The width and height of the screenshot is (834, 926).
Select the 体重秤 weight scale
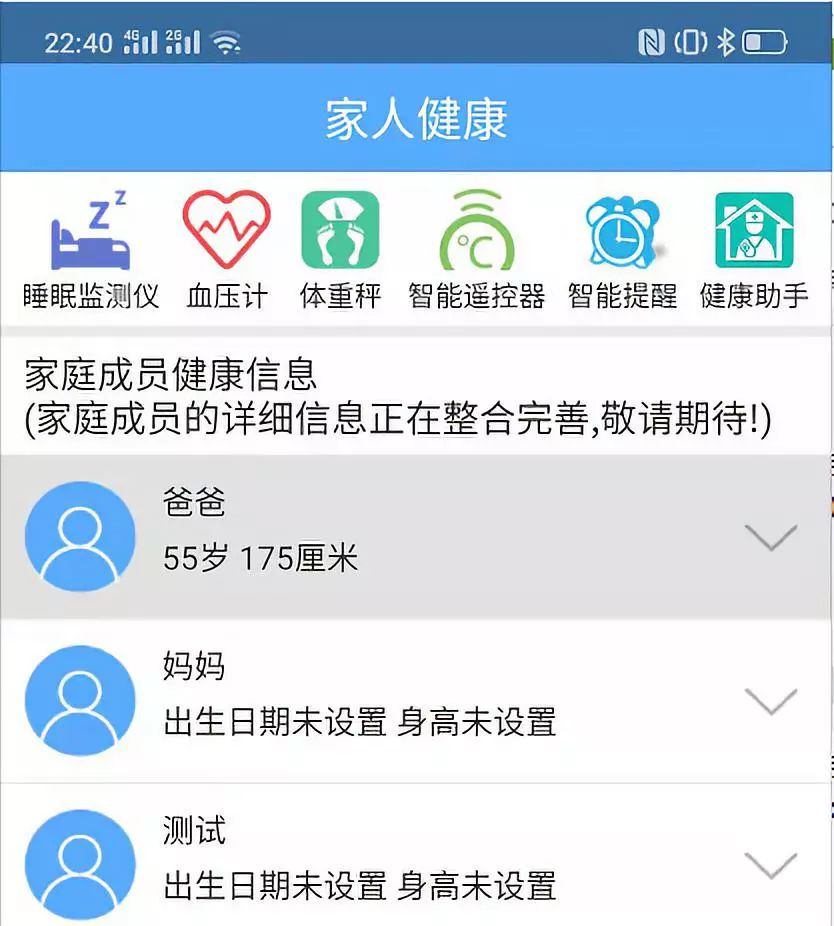[340, 248]
